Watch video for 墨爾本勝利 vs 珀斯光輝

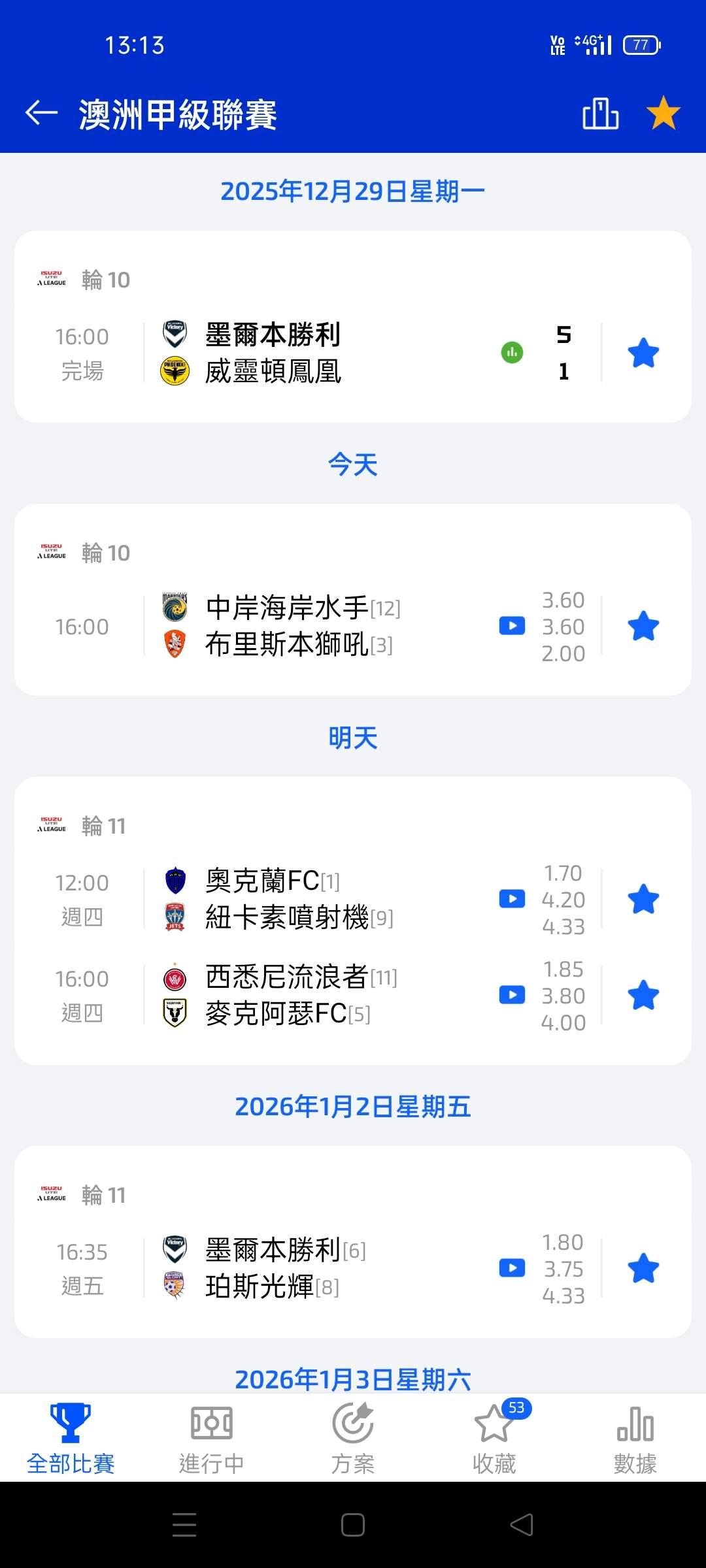coord(512,1268)
